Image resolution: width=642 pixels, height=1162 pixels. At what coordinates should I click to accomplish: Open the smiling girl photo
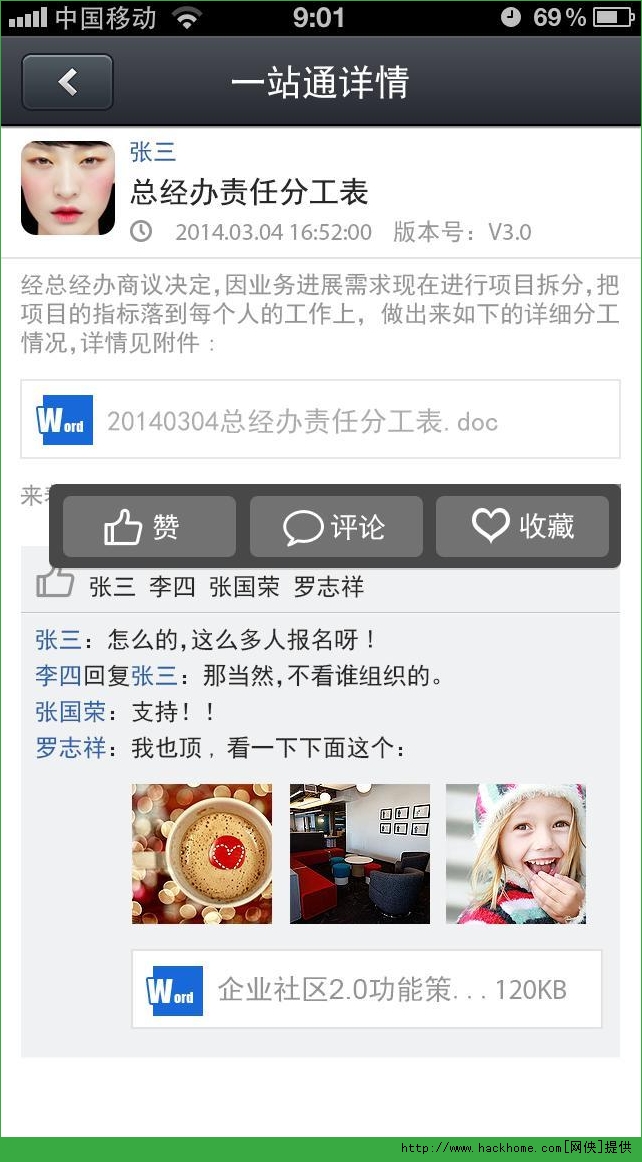click(516, 853)
